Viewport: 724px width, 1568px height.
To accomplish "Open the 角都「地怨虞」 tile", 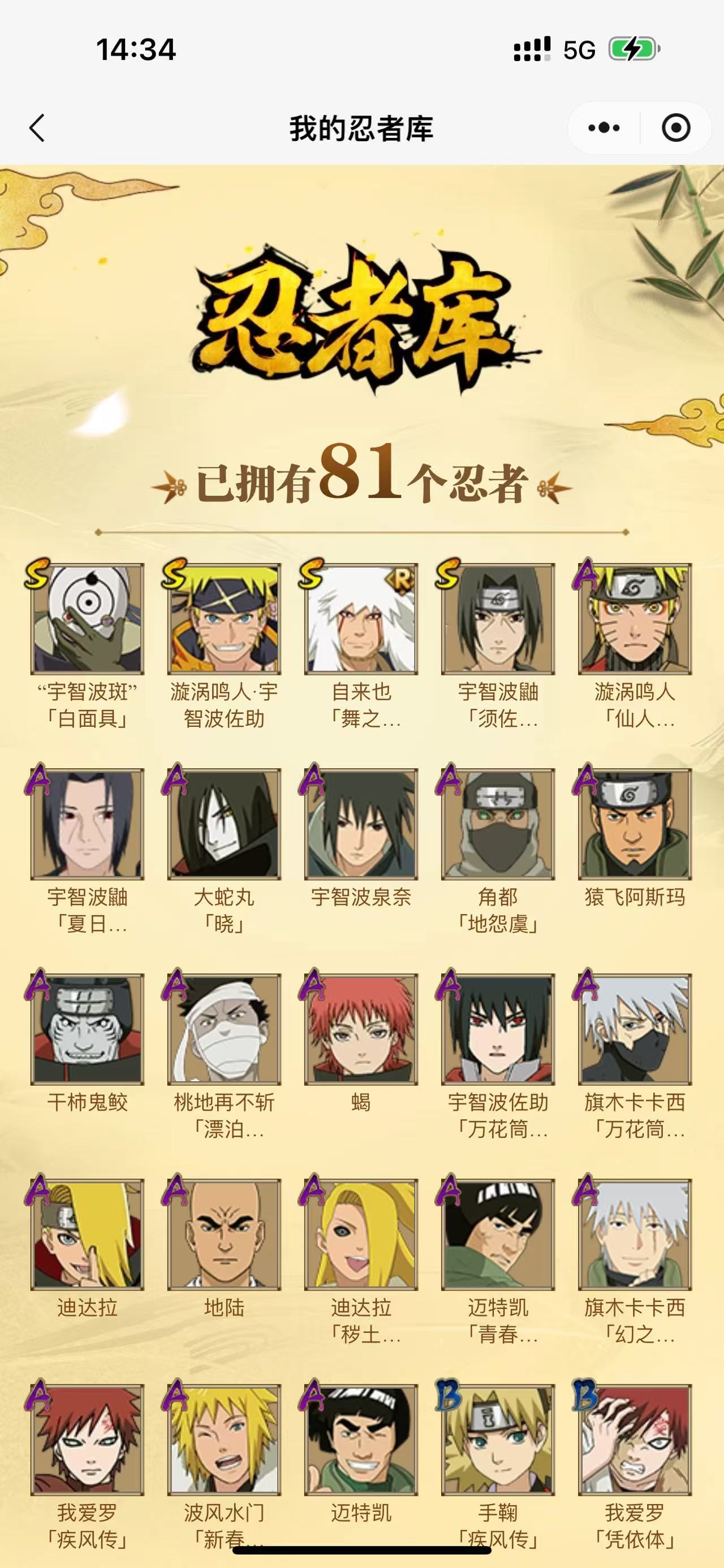I will click(x=498, y=824).
